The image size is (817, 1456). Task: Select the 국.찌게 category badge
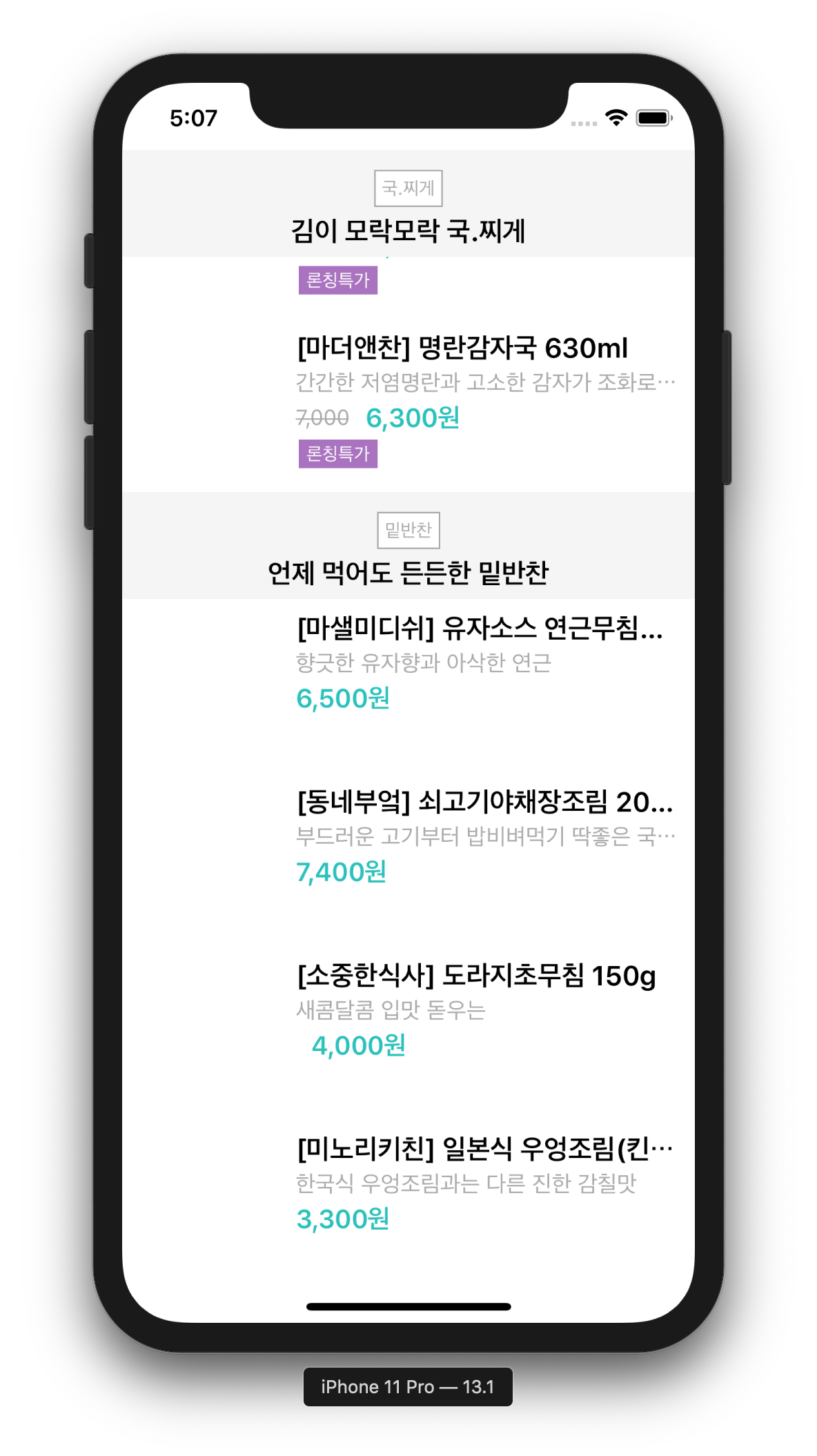(407, 188)
